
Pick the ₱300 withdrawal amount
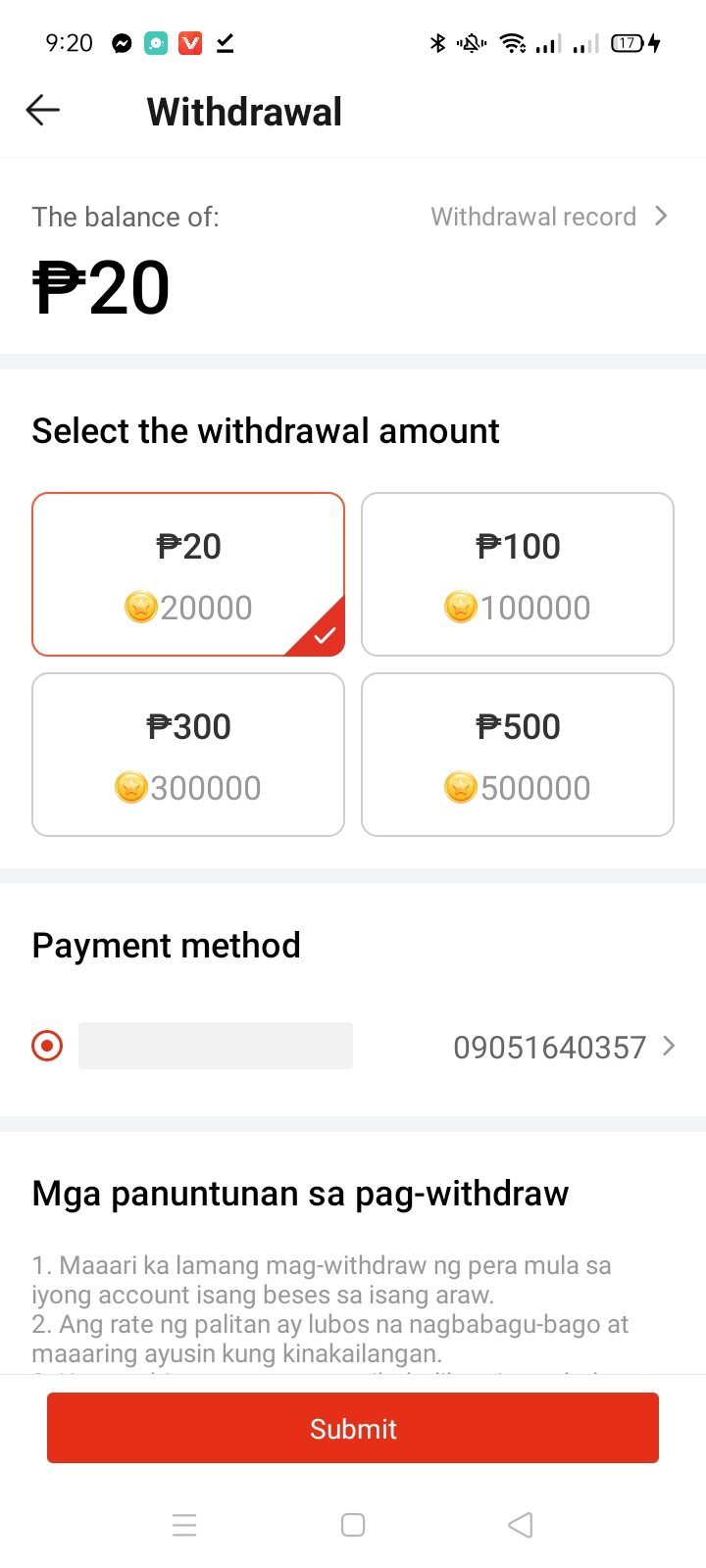[188, 755]
